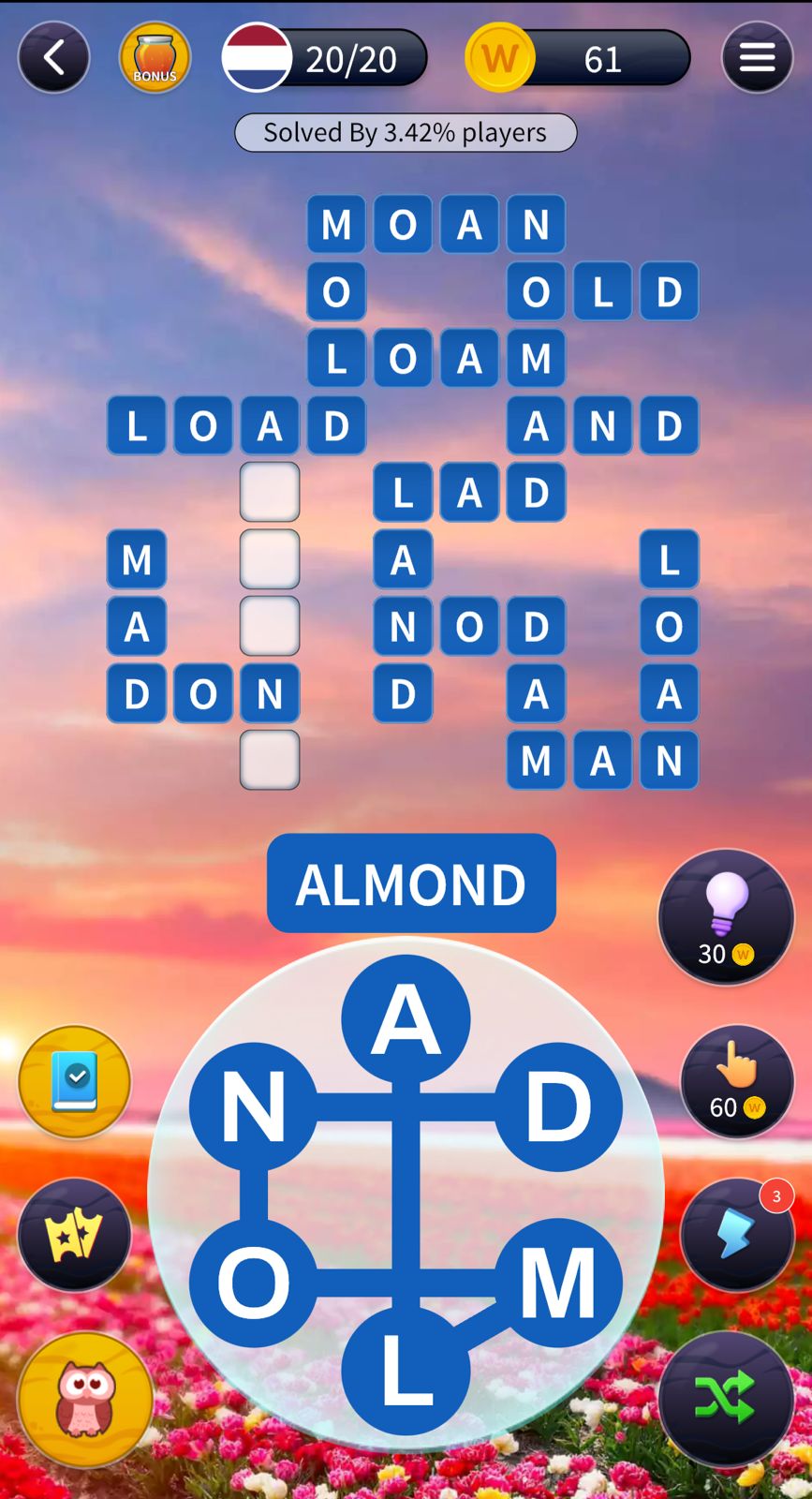Use the finger pointer hint for 60 coins
Viewport: 812px width, 1499px height.
pyautogui.click(x=737, y=1080)
